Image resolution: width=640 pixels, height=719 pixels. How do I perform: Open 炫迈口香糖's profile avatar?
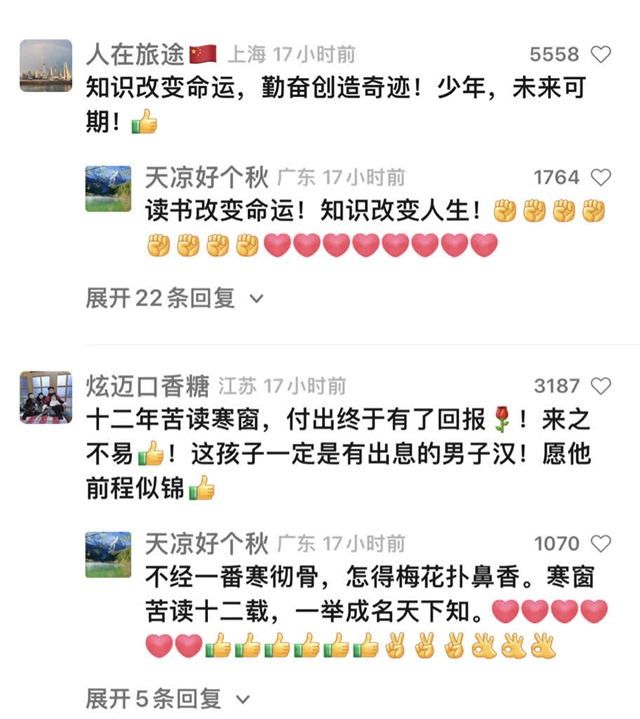tap(46, 397)
